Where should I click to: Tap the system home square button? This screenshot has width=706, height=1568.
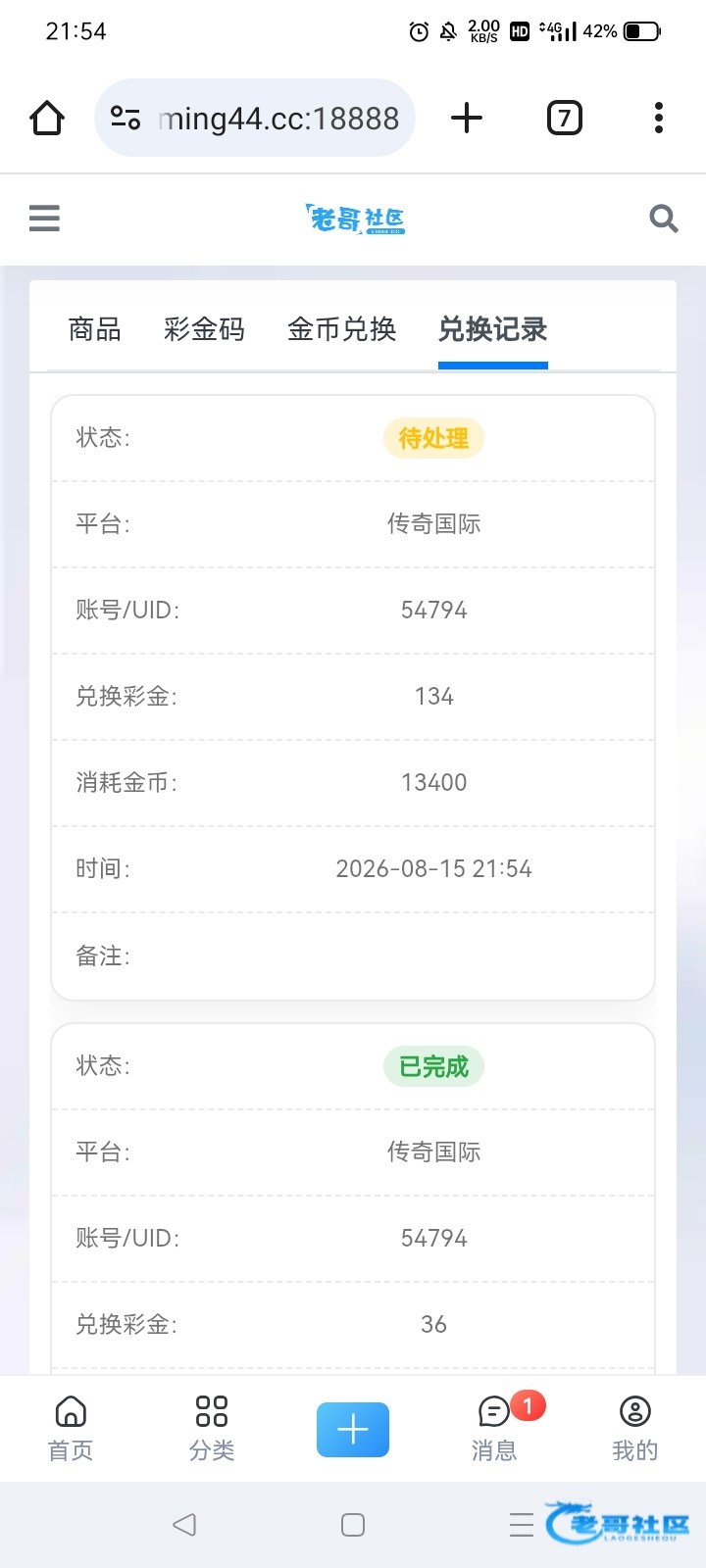pyautogui.click(x=353, y=1525)
